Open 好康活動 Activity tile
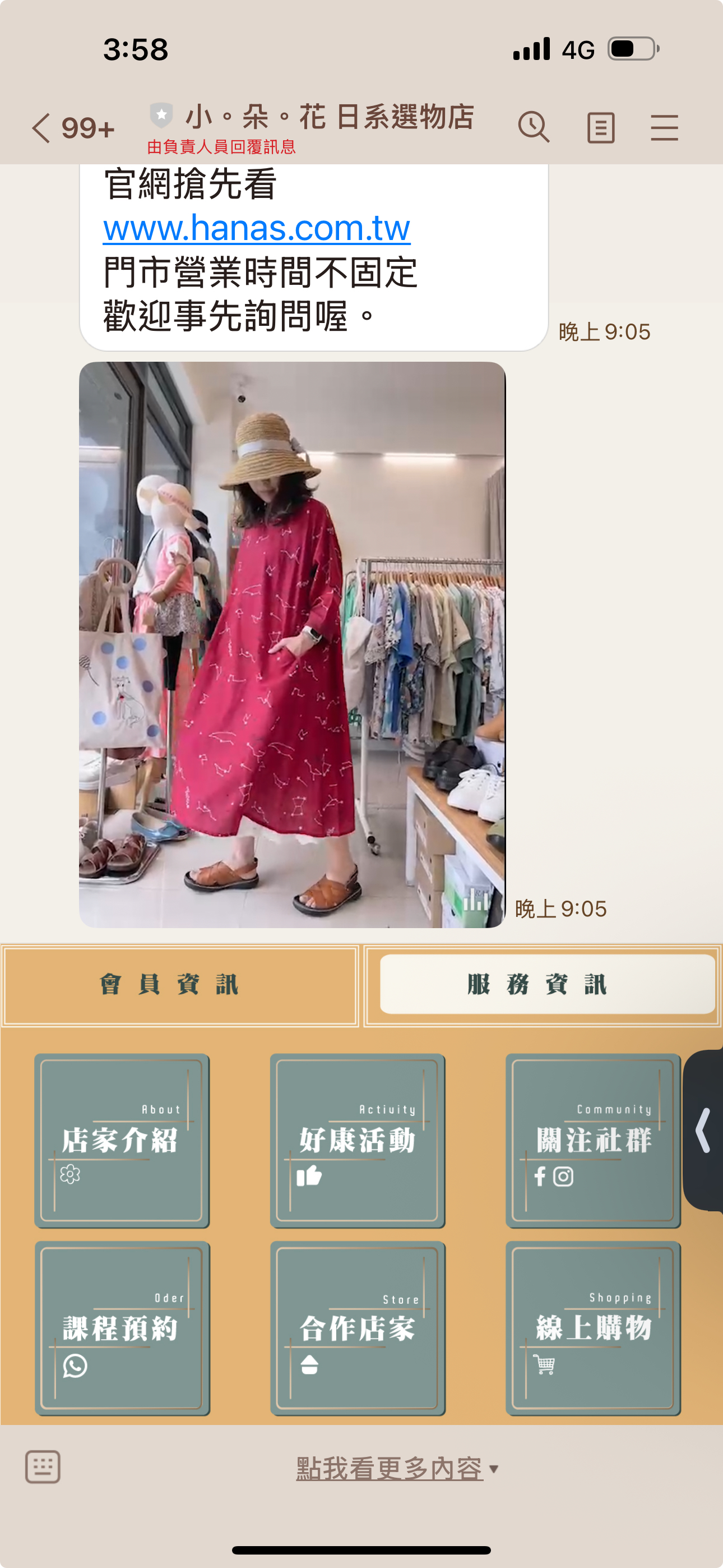The image size is (723, 1568). tap(357, 1140)
